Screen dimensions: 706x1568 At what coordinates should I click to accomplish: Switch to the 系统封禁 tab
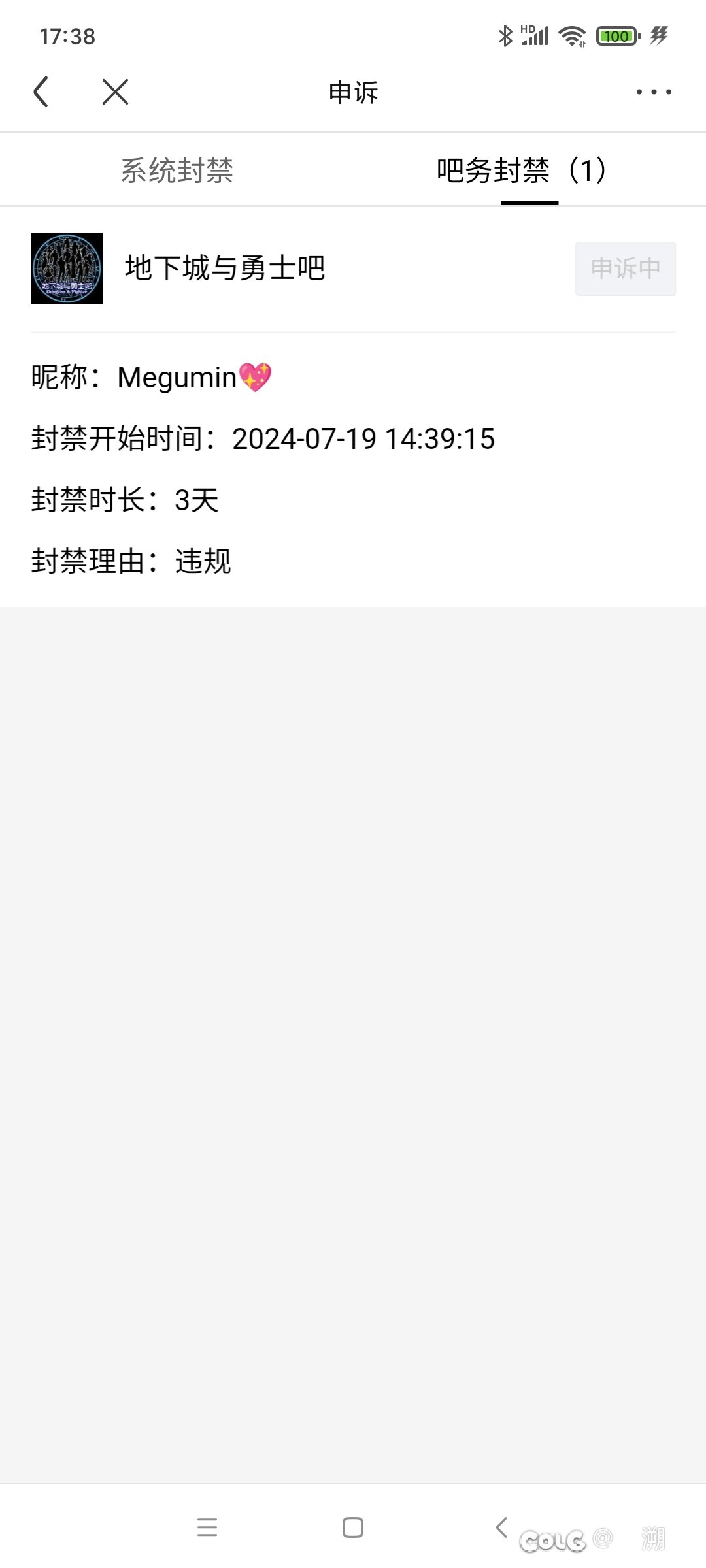click(x=176, y=171)
